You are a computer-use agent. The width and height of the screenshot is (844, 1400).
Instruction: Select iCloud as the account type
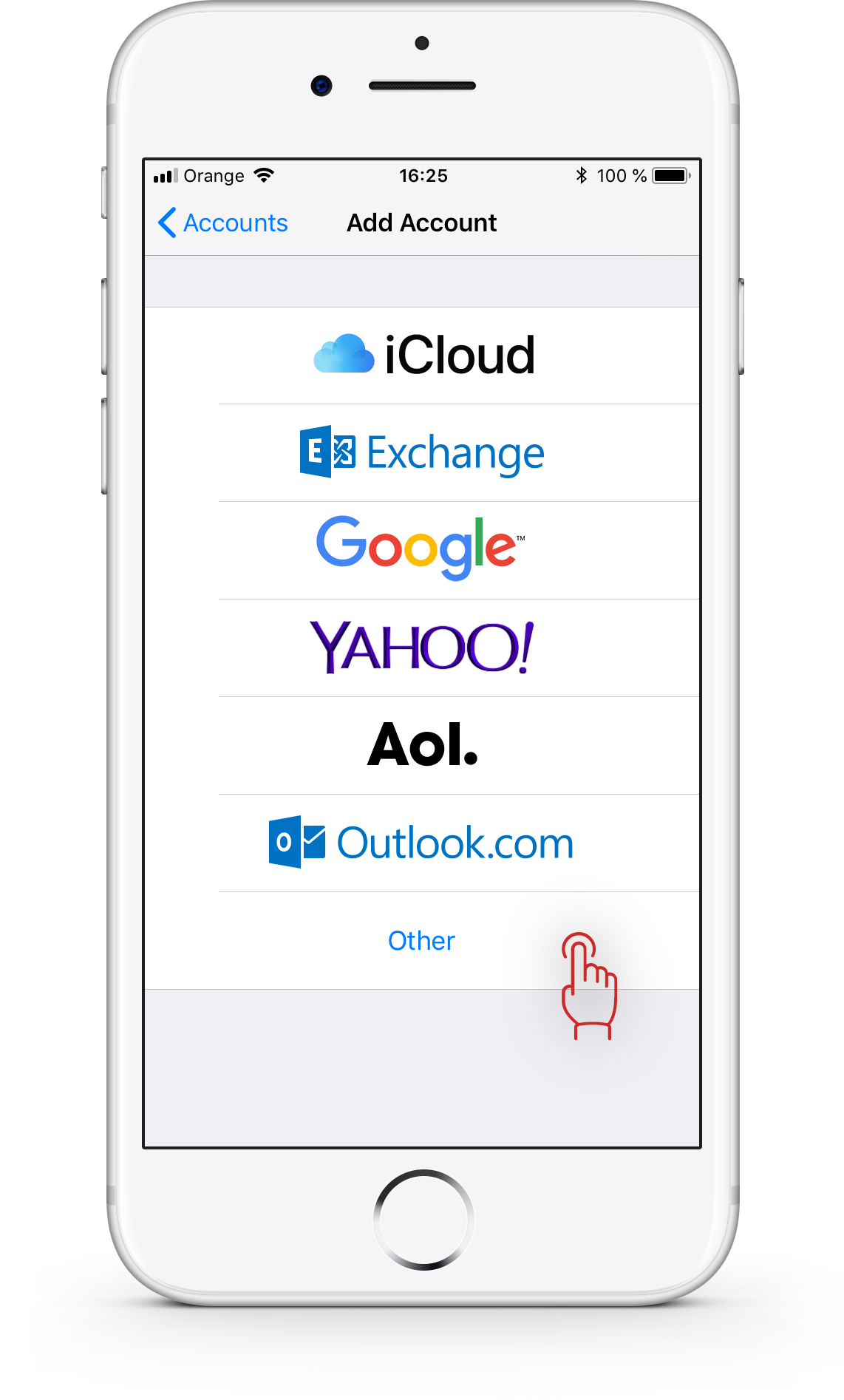(x=422, y=356)
